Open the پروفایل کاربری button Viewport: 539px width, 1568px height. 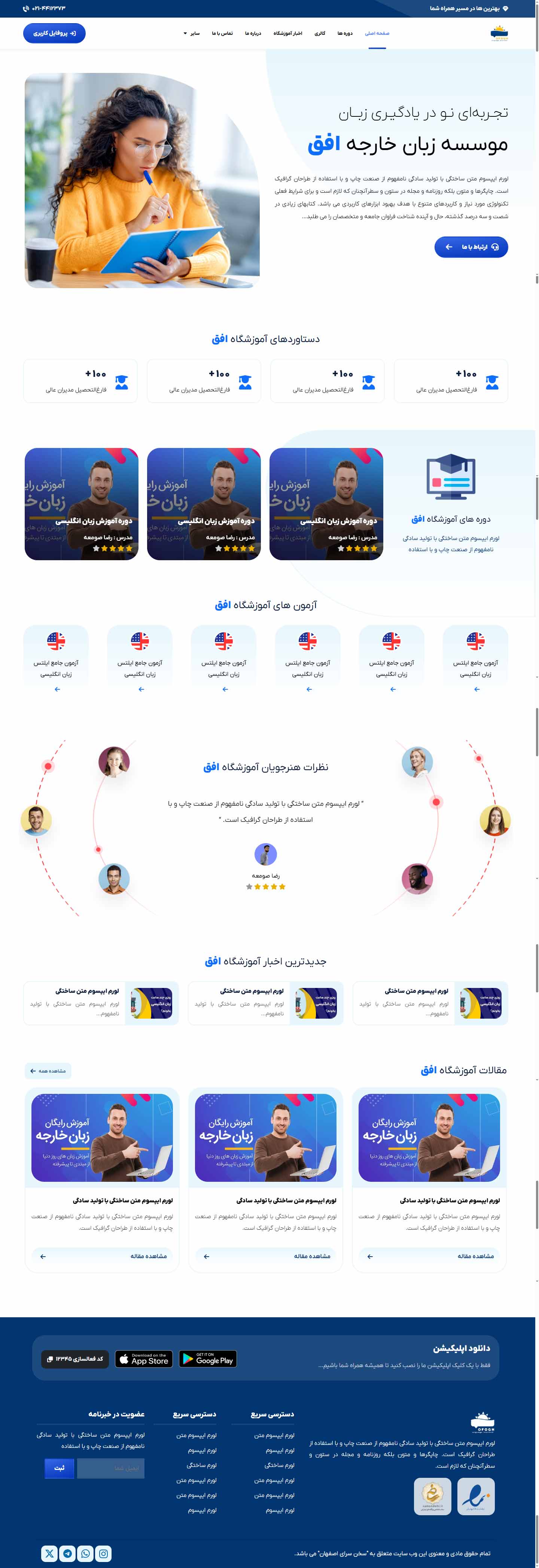pyautogui.click(x=54, y=33)
